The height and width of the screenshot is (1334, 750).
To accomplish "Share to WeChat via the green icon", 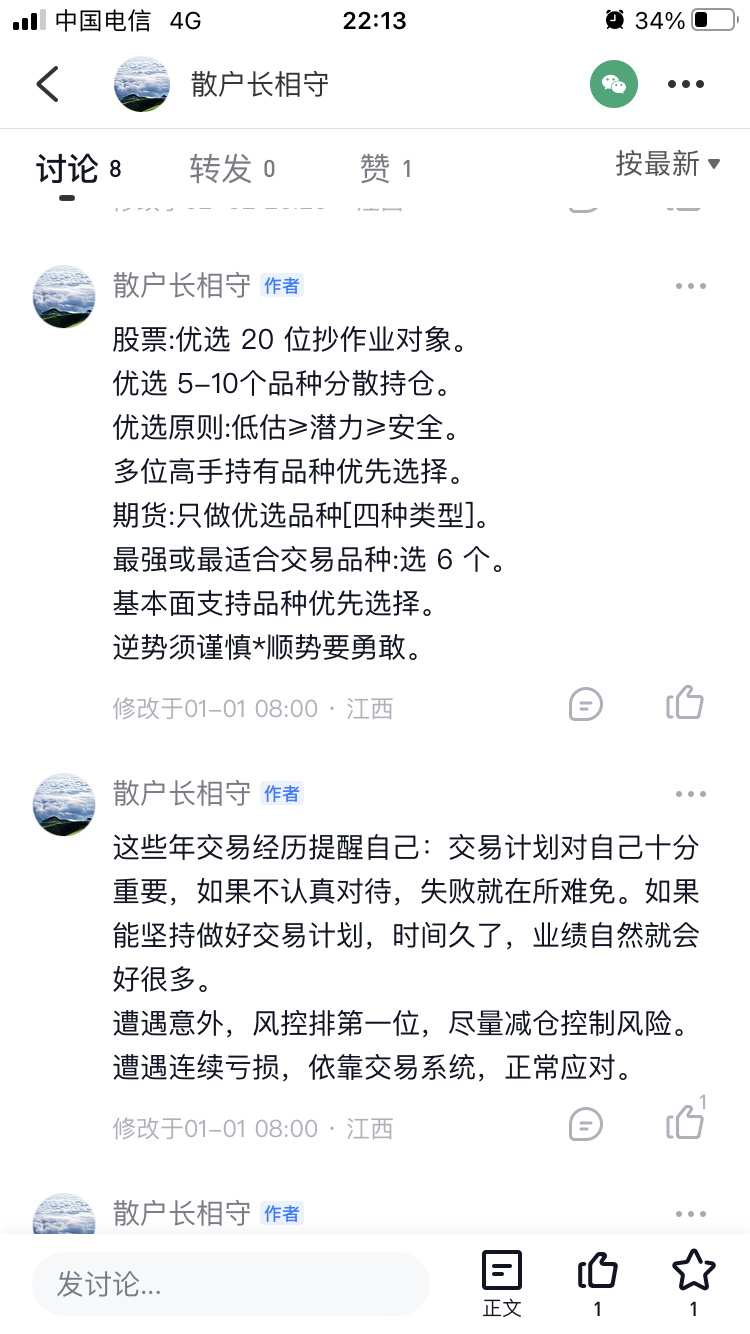I will [614, 84].
